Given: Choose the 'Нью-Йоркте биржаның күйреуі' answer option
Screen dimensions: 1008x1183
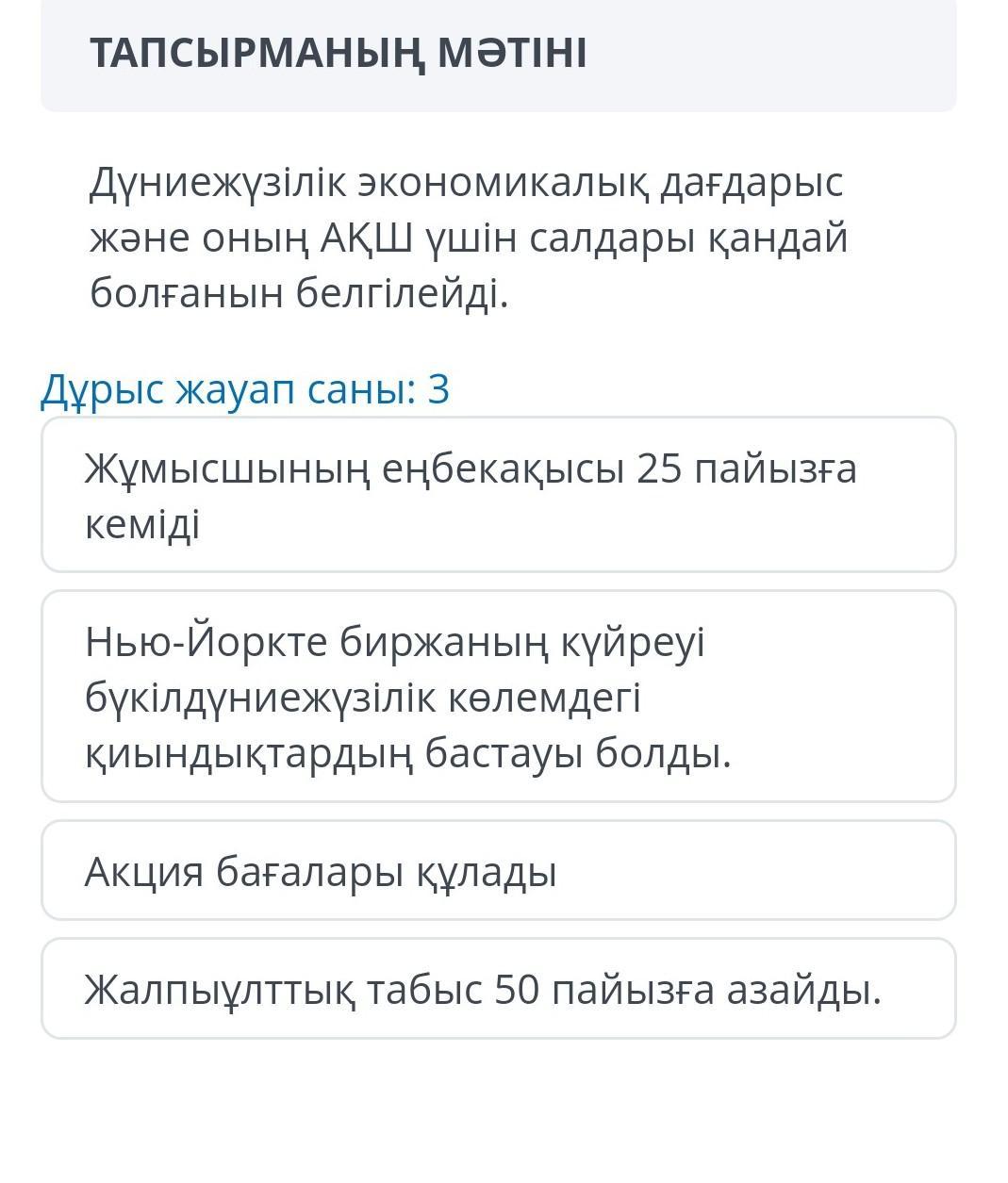Looking at the screenshot, I should tap(498, 697).
